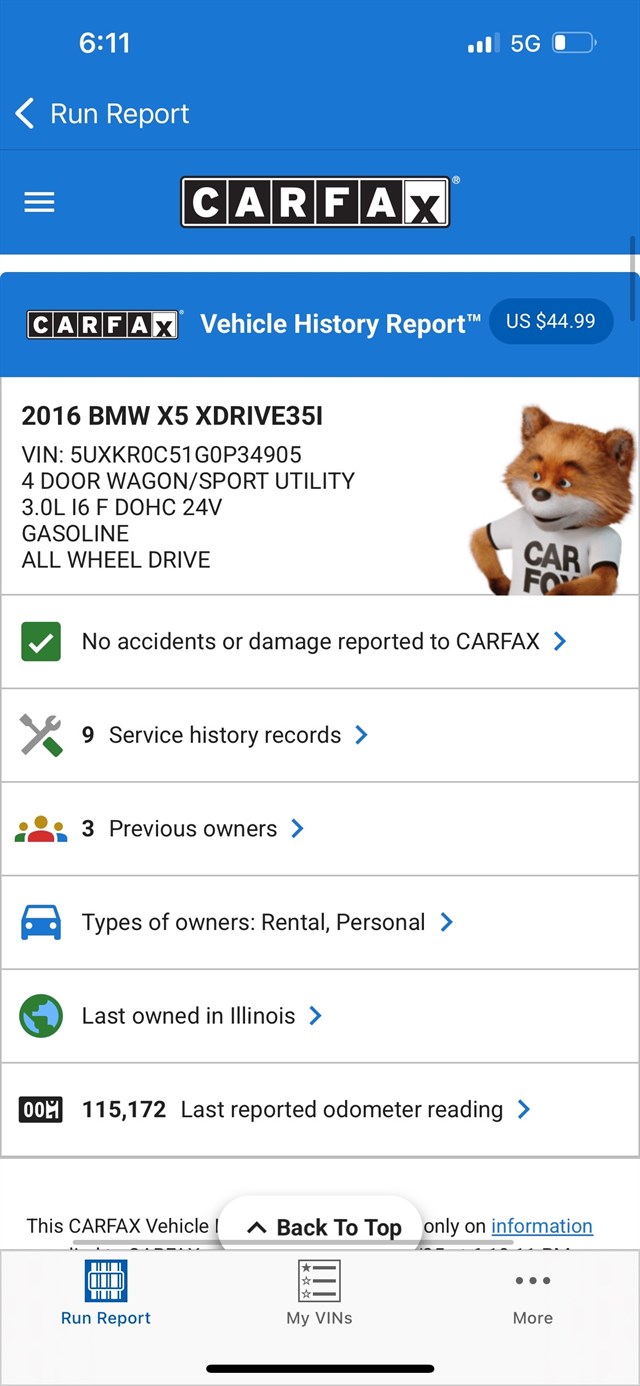Open the More tab
This screenshot has height=1386, width=640.
(532, 1294)
